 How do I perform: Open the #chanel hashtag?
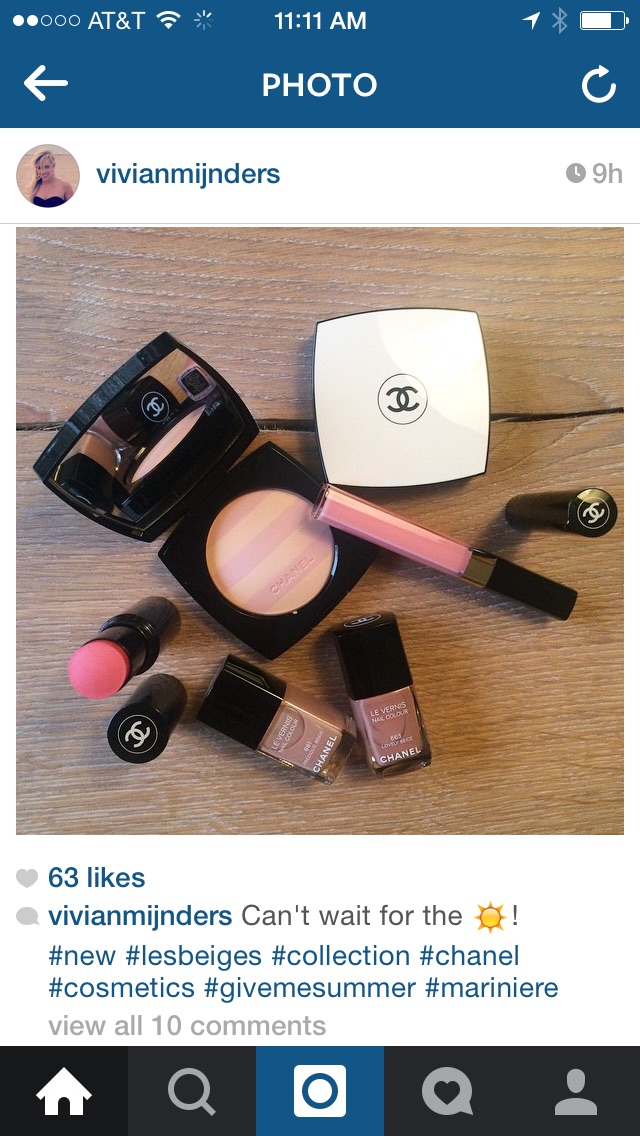pos(470,955)
